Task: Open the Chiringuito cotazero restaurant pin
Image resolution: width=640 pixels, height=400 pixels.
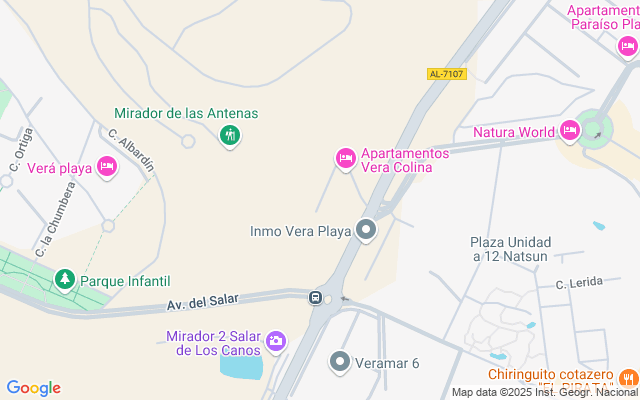Action: pos(628,377)
